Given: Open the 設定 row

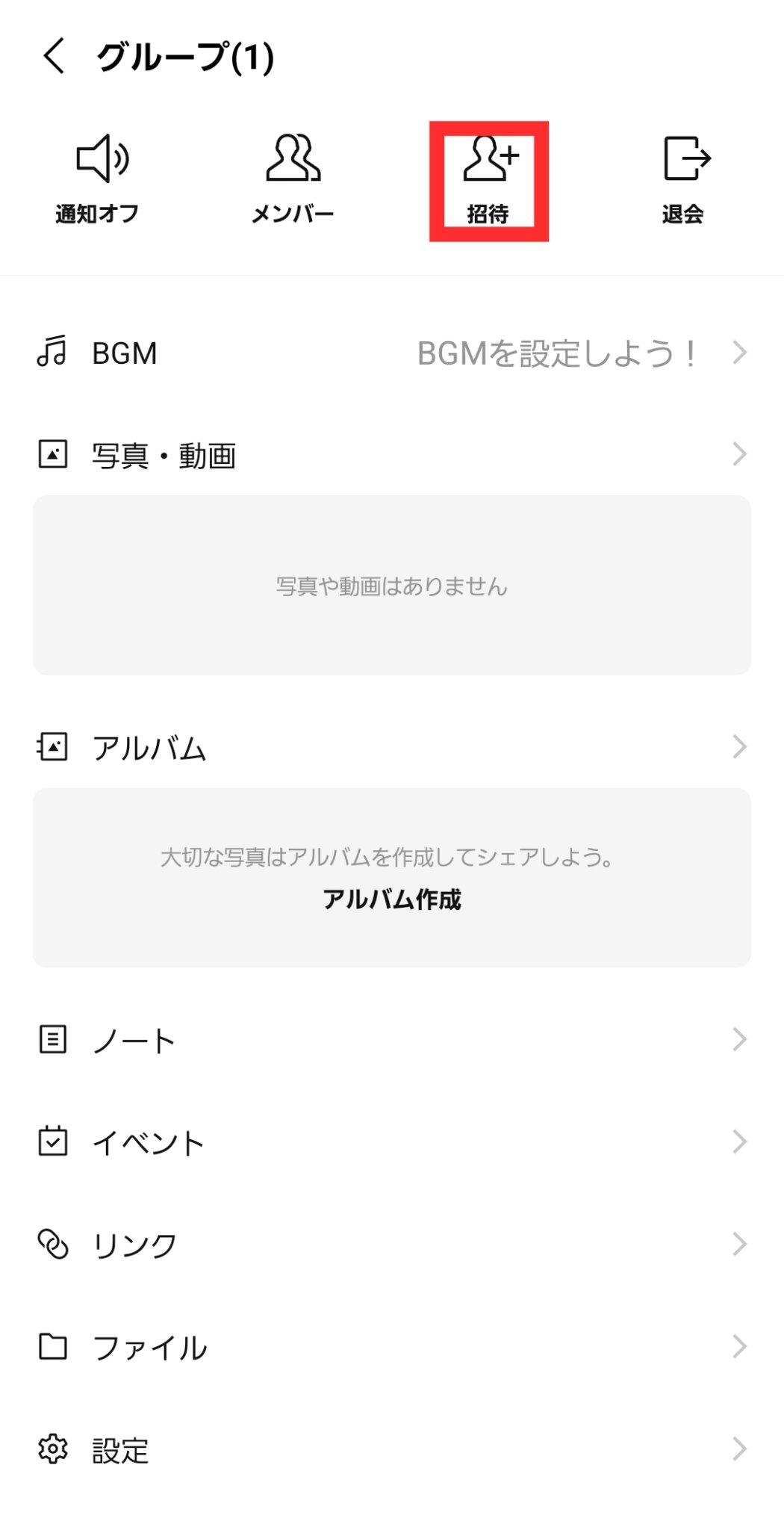Looking at the screenshot, I should click(392, 1449).
